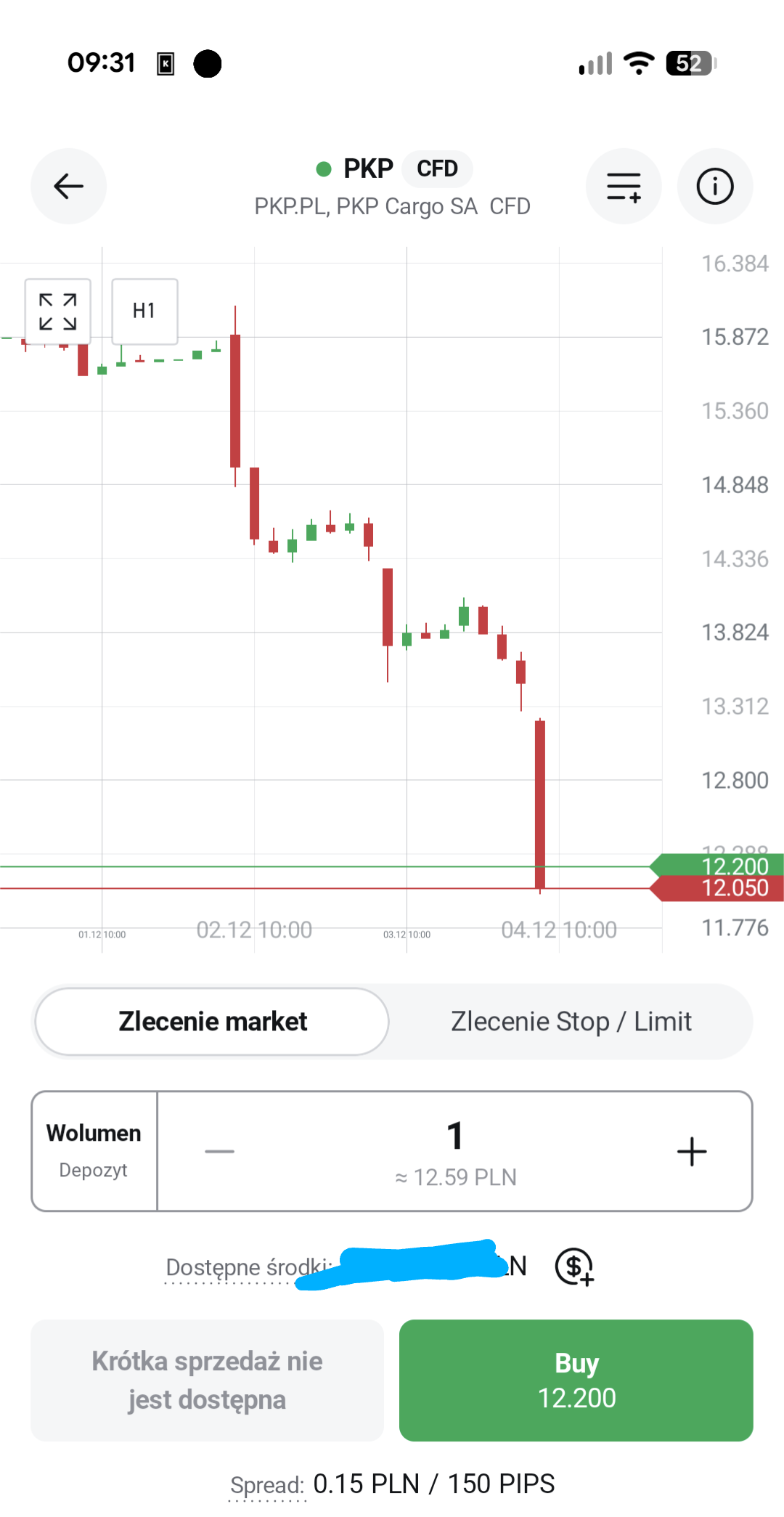Expand the chart to fullscreen
This screenshot has width=784, height=1517.
(58, 312)
